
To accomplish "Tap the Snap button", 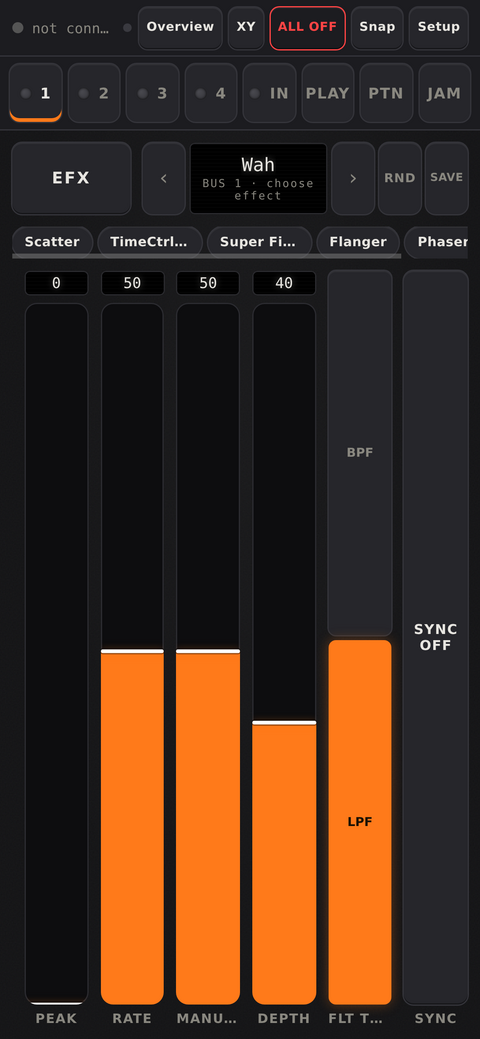I will point(377,28).
